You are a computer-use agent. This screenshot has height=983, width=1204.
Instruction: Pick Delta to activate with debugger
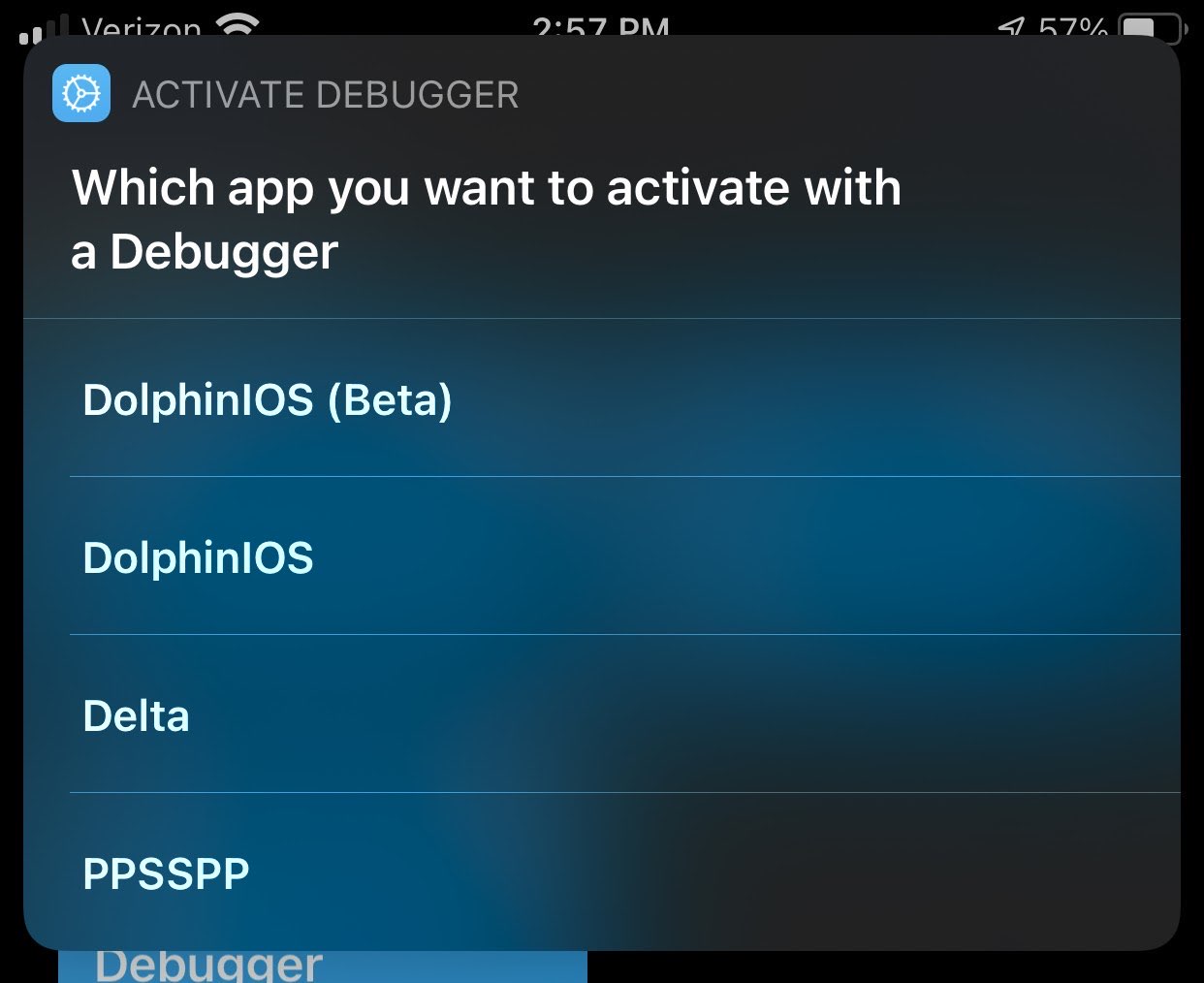[x=137, y=715]
